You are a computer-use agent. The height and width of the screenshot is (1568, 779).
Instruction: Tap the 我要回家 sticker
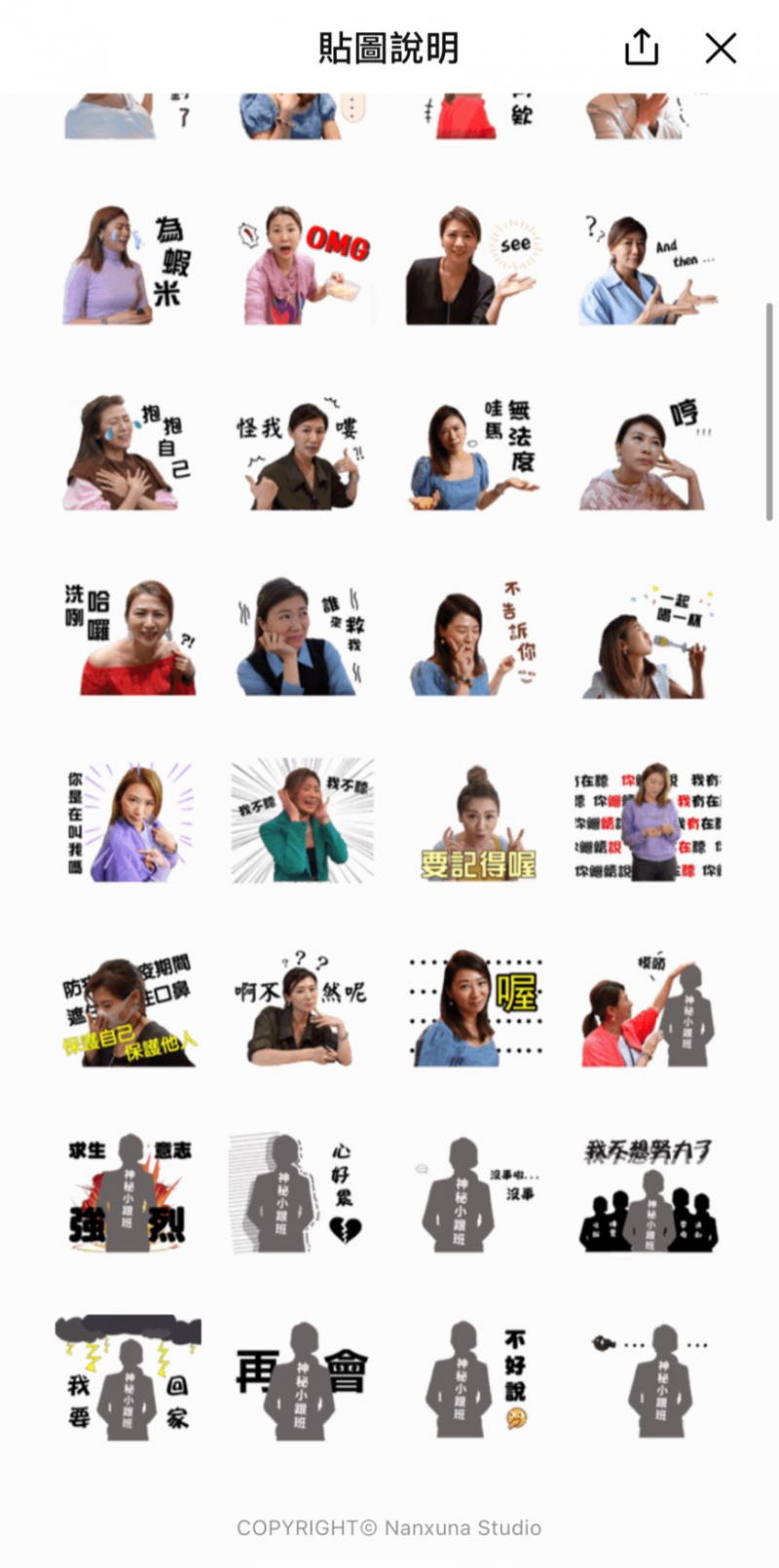129,1378
